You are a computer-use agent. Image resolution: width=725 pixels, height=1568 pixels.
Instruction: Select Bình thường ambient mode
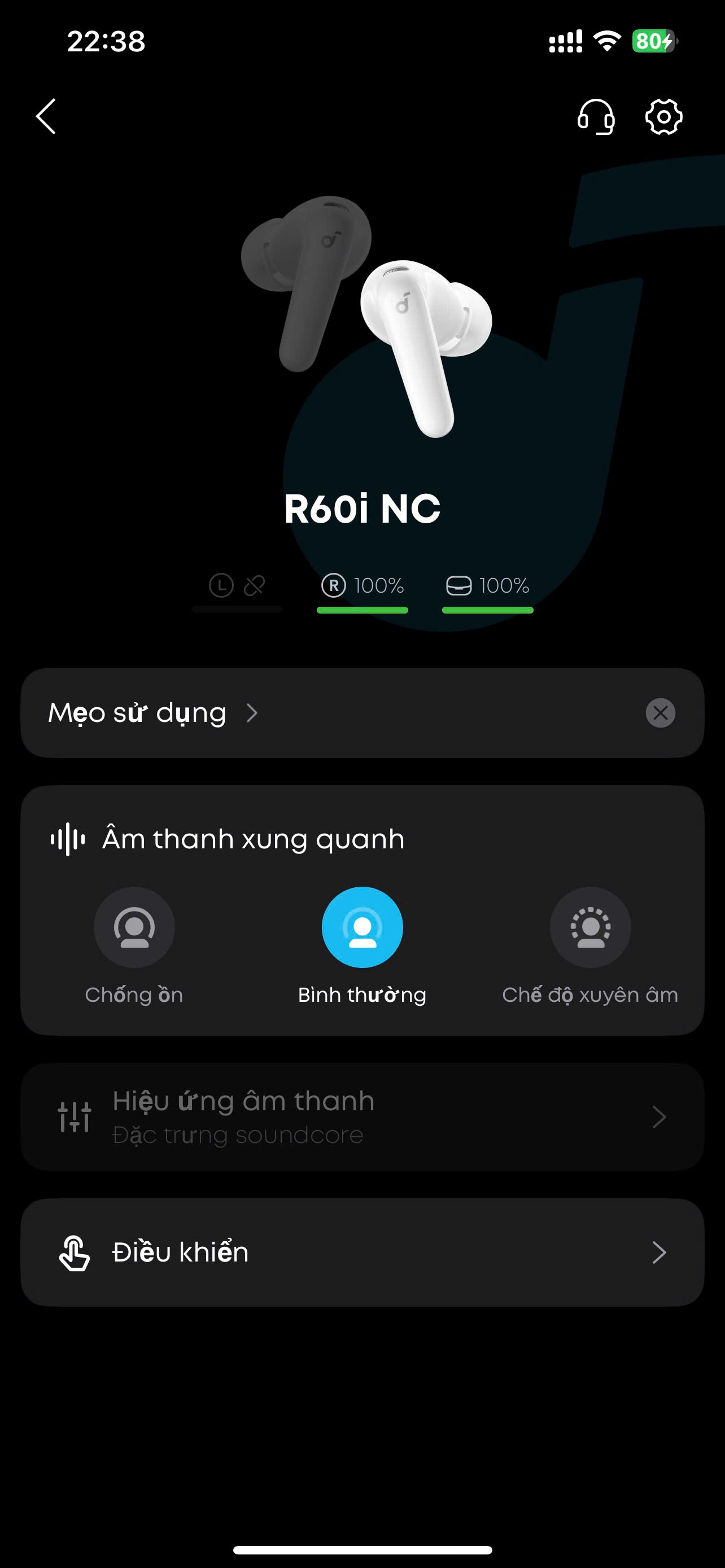(362, 927)
